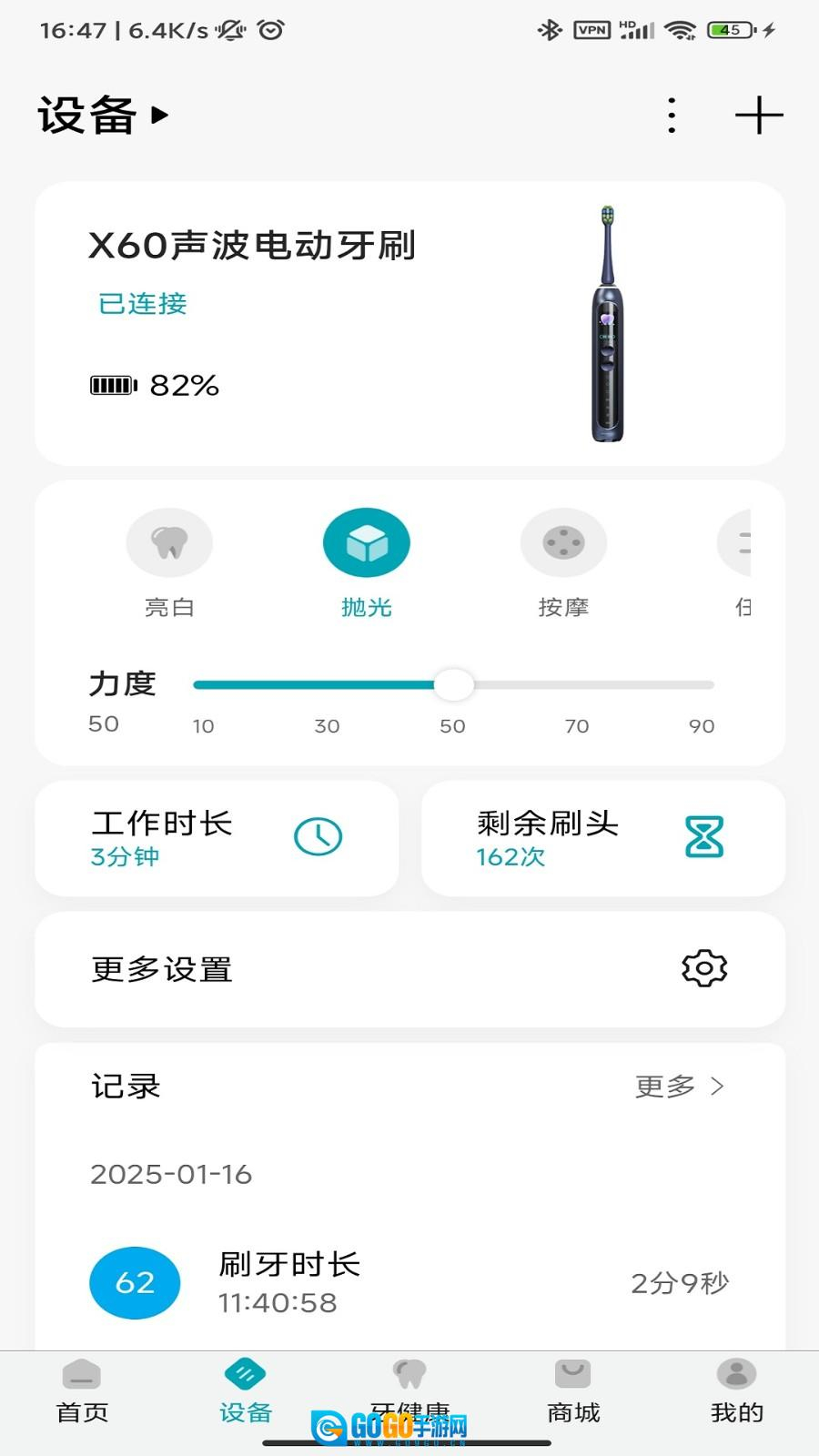Image resolution: width=819 pixels, height=1456 pixels.
Task: Add a new device with plus icon
Action: point(758,116)
